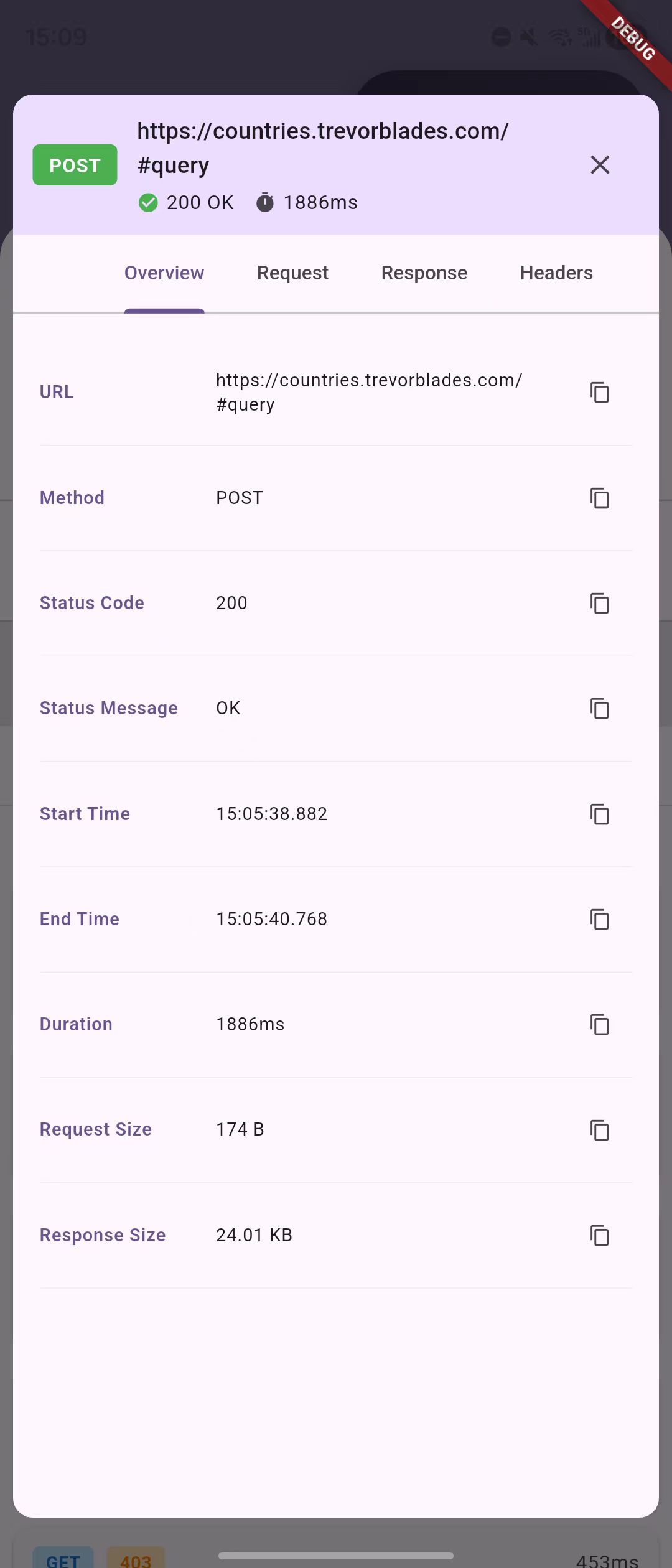Select the Overview tab

(x=164, y=273)
